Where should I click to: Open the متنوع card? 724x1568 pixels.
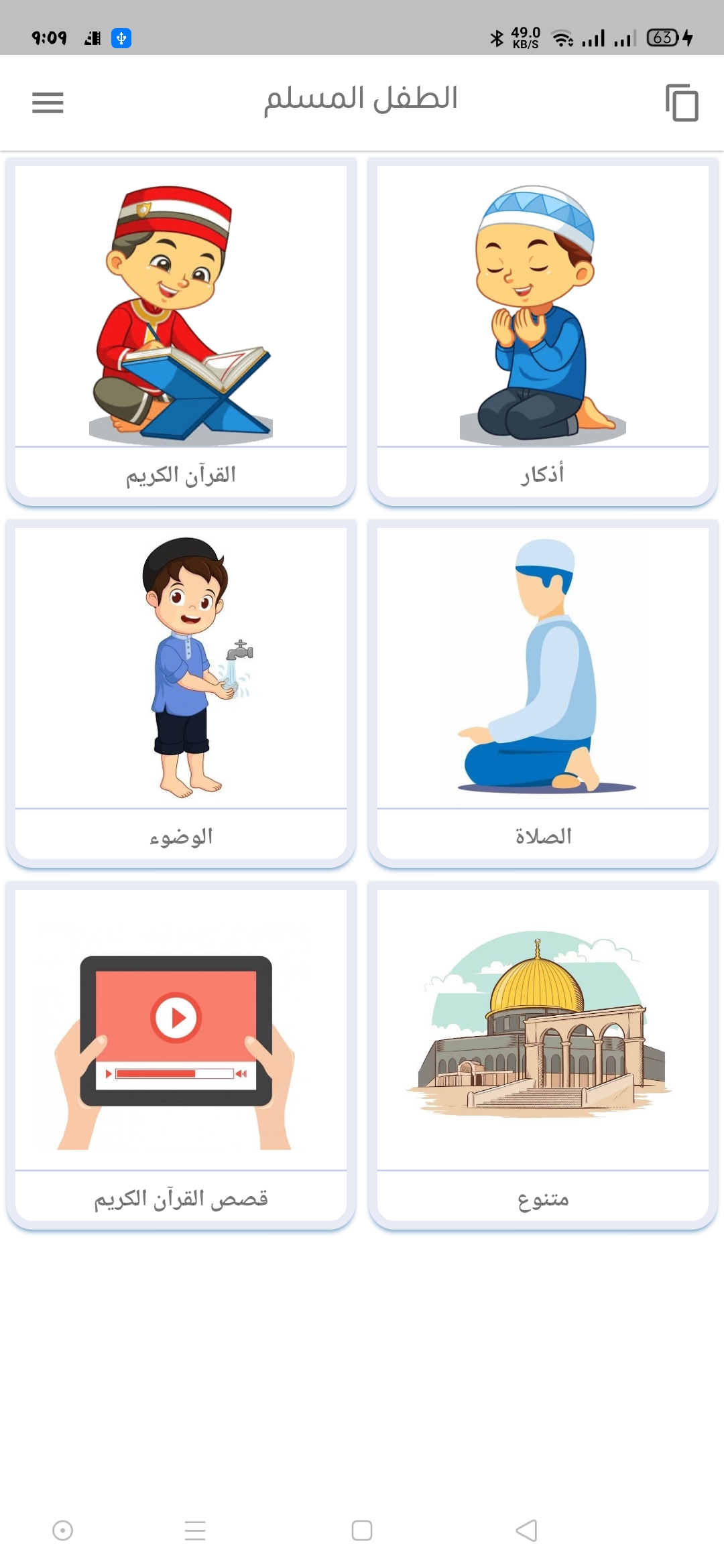(543, 1055)
